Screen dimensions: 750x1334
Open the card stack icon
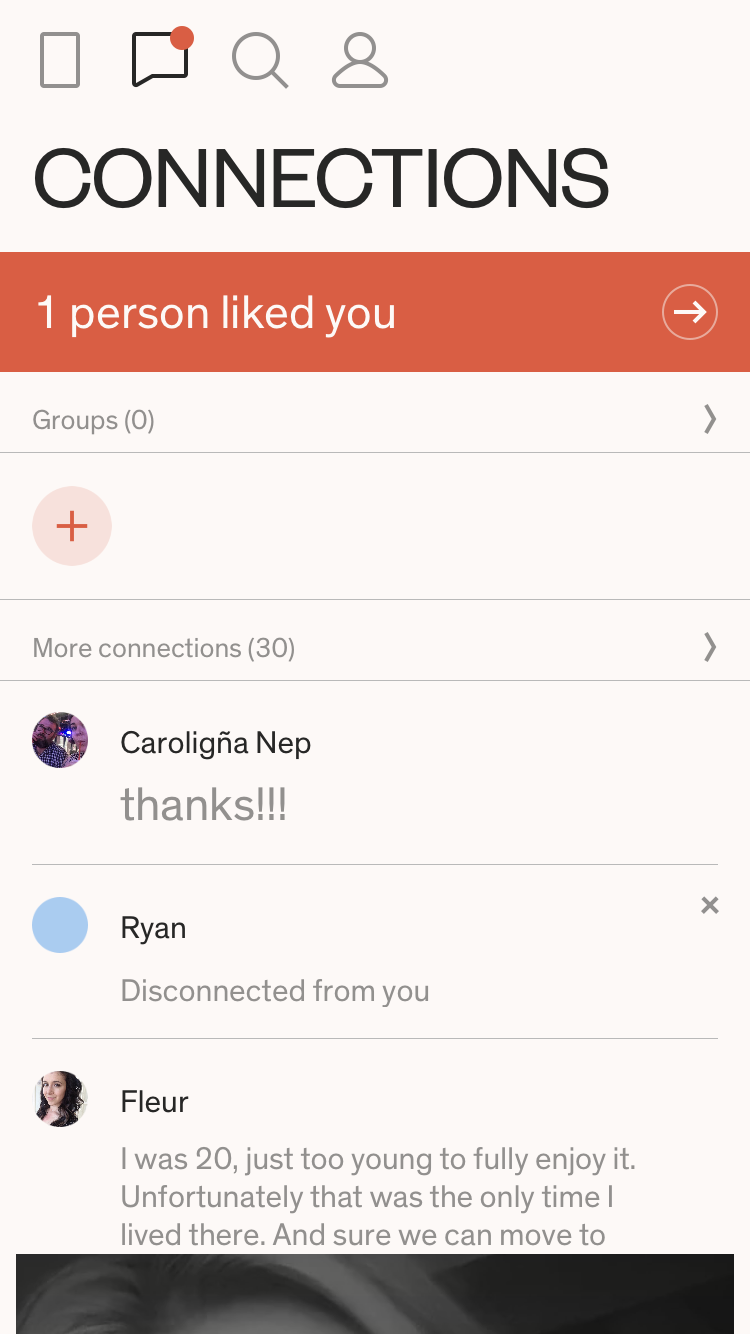pyautogui.click(x=60, y=61)
